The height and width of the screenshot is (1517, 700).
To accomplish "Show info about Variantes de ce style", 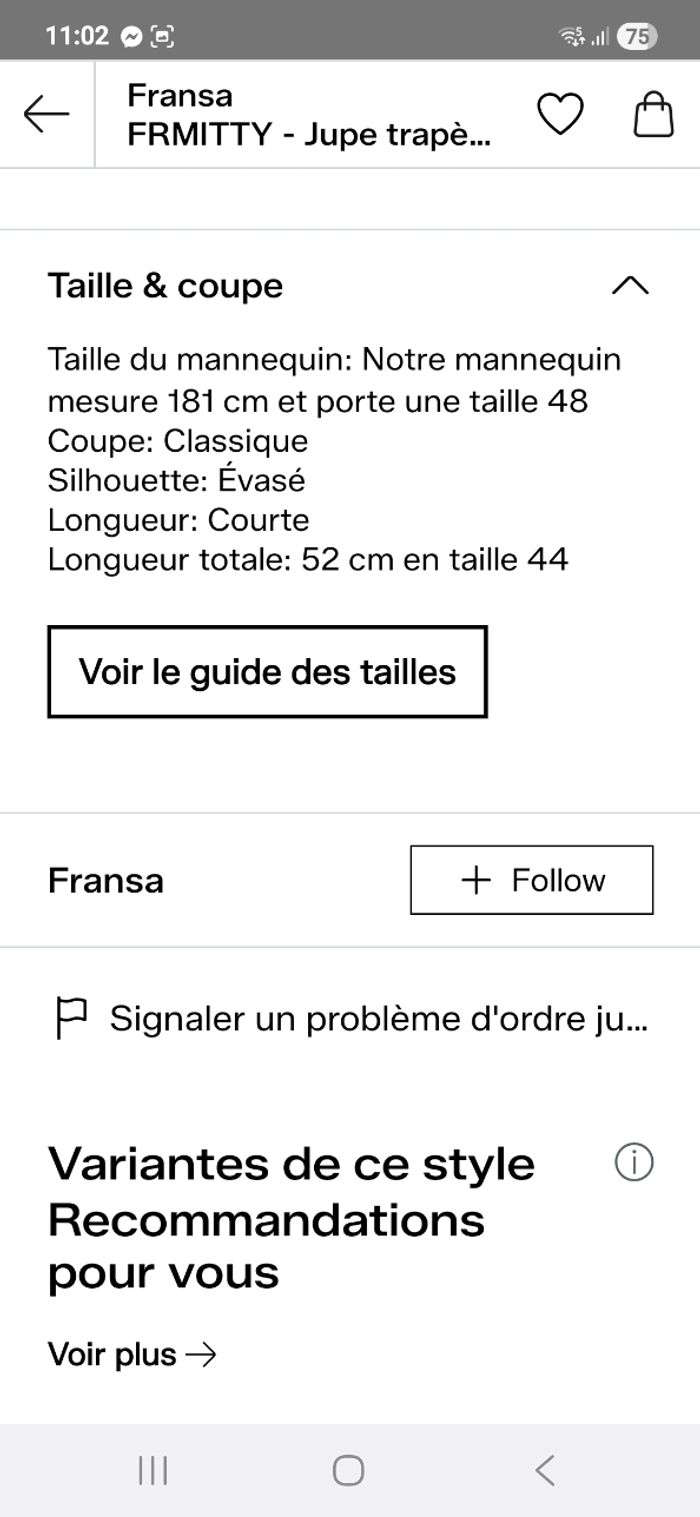I will tap(634, 1163).
